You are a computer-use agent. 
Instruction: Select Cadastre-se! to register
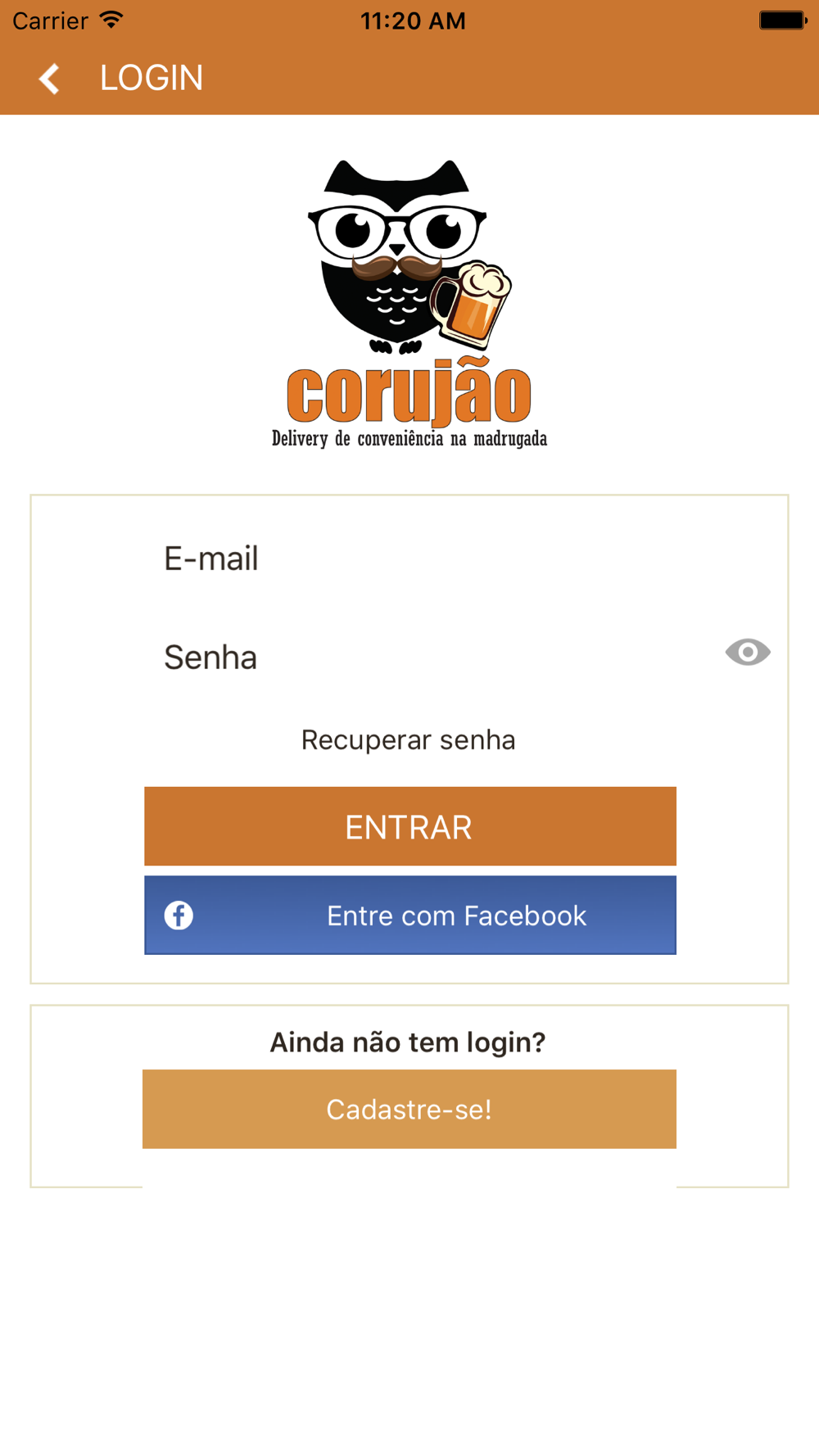click(409, 1109)
